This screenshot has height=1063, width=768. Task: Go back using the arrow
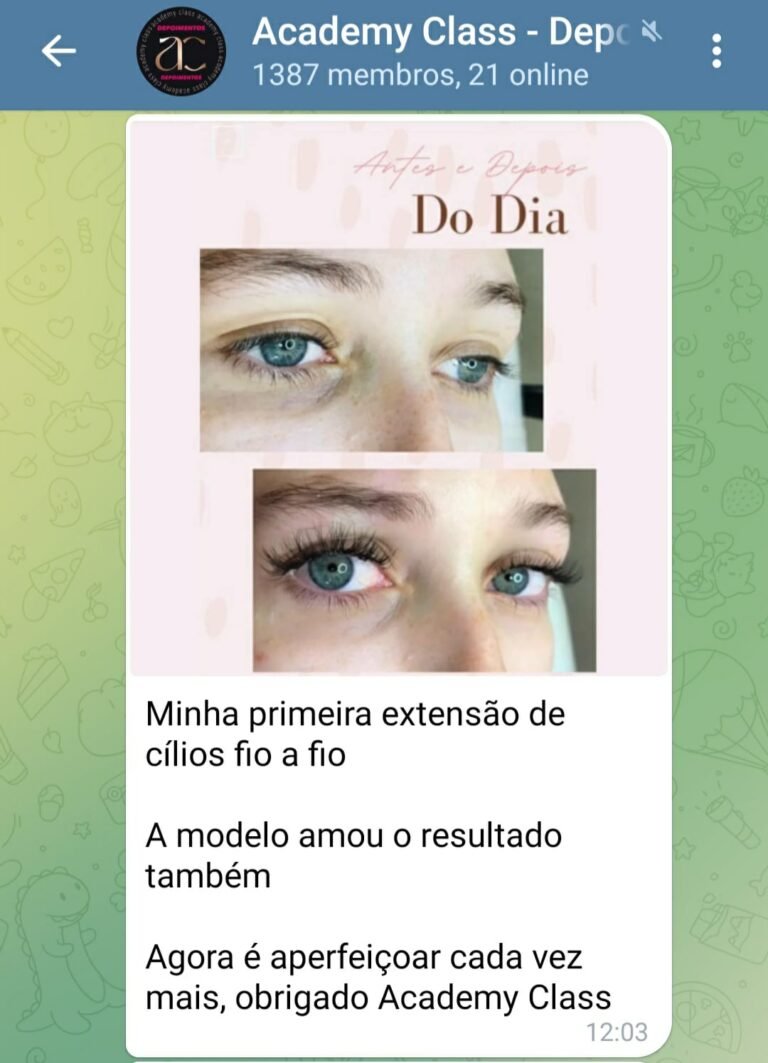[58, 52]
